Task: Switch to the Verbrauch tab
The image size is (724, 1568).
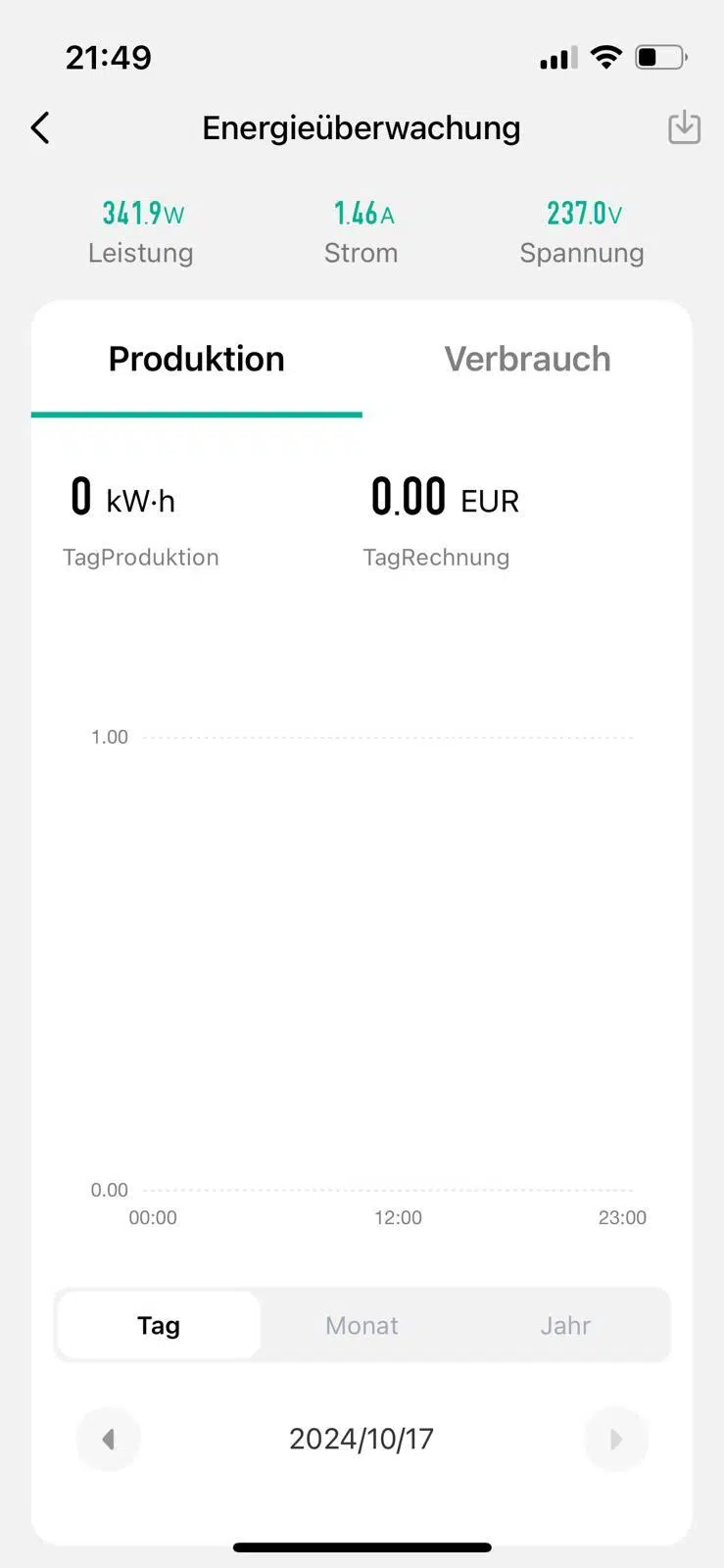Action: point(527,359)
